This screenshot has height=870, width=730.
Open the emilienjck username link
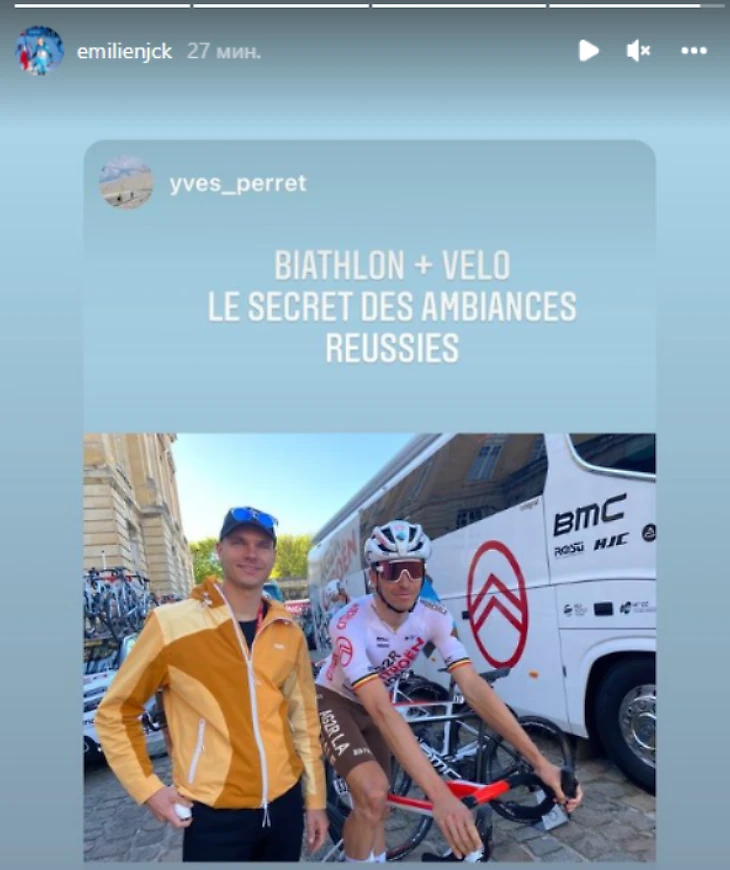pos(125,51)
